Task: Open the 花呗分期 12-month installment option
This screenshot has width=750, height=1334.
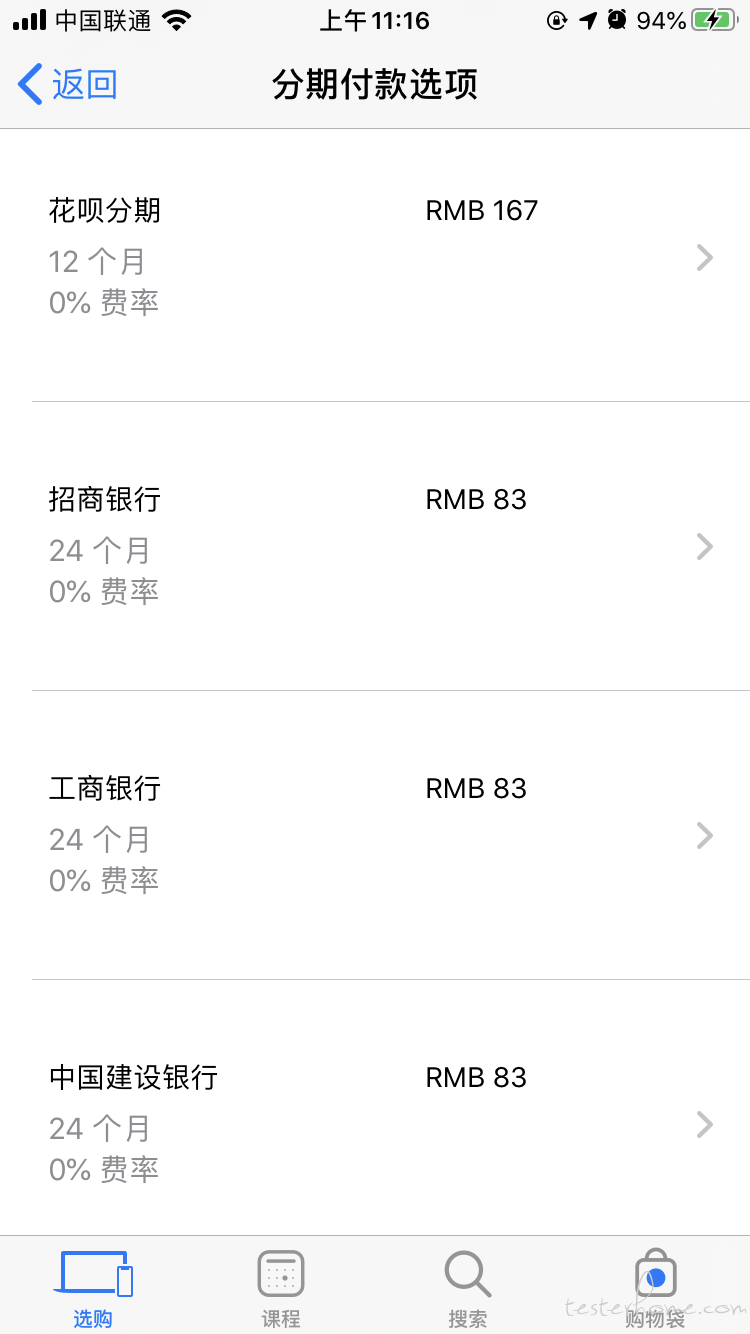Action: 375,257
